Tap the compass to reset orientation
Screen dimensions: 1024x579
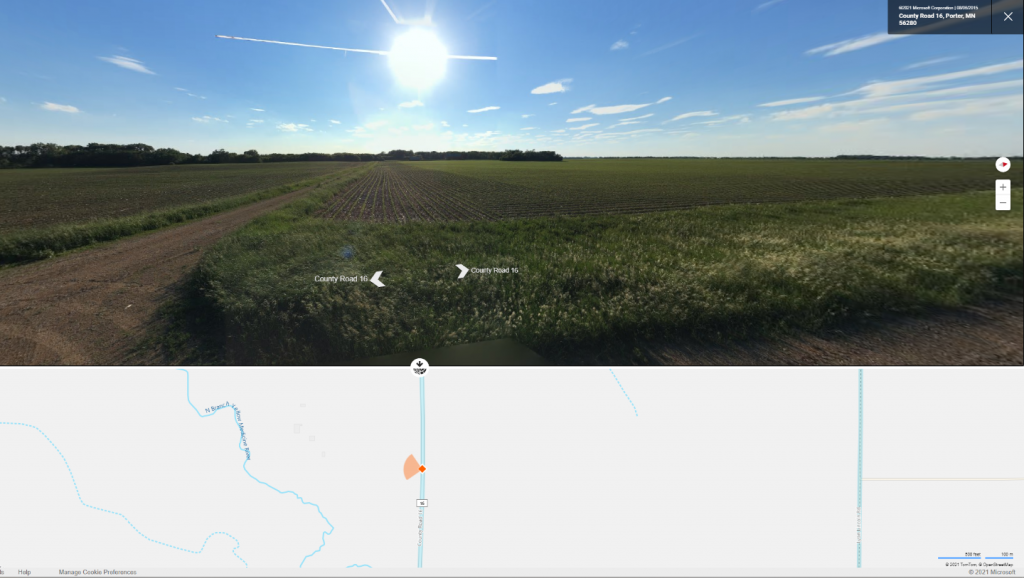pos(1003,164)
